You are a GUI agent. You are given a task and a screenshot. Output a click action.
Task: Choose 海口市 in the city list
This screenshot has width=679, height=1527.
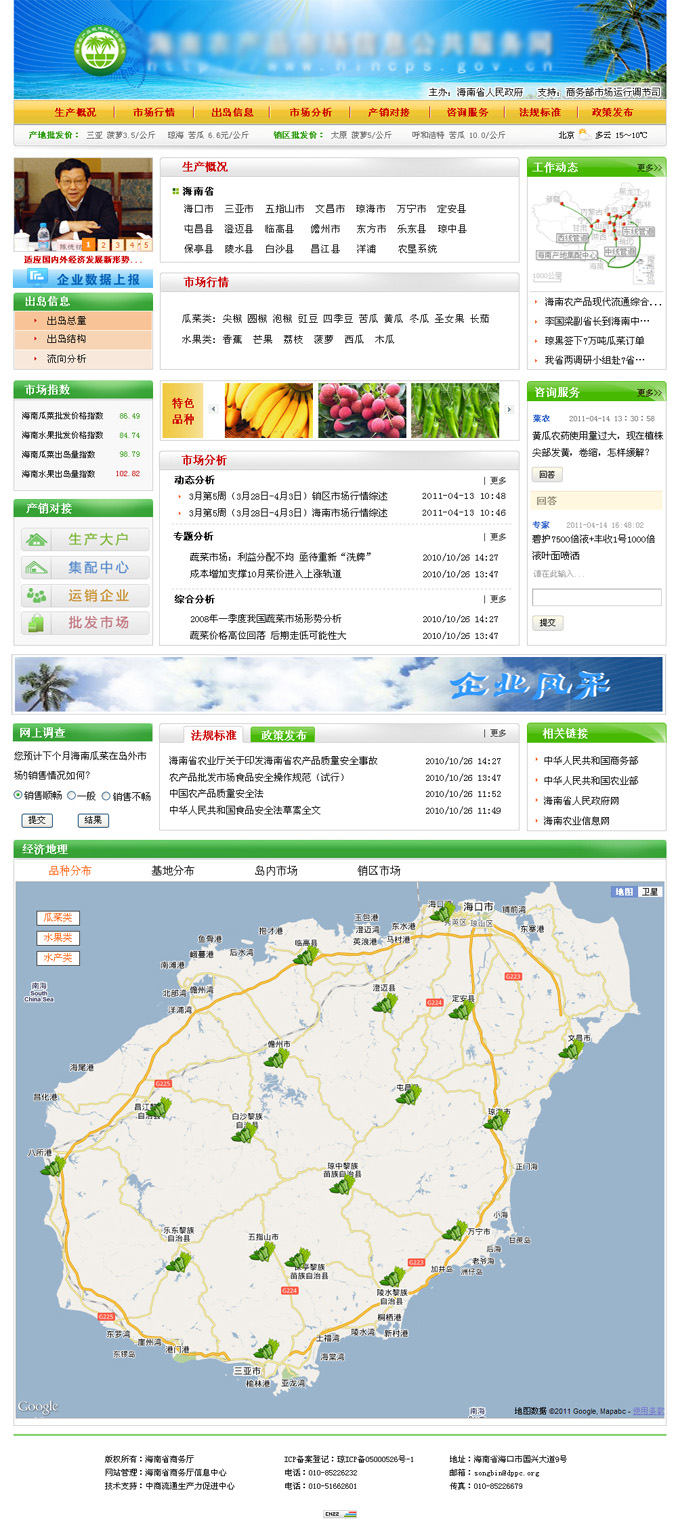pyautogui.click(x=198, y=209)
